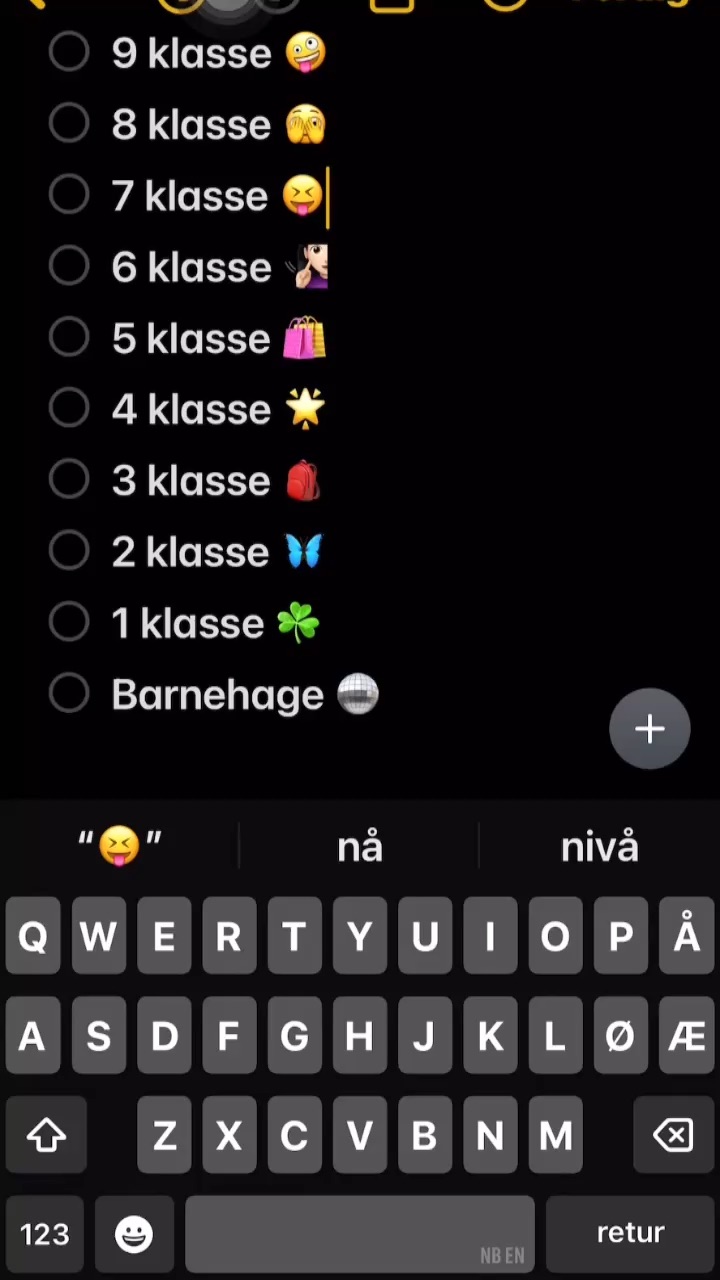The height and width of the screenshot is (1280, 720).
Task: Mark 8 klasse as done
Action: 69,124
